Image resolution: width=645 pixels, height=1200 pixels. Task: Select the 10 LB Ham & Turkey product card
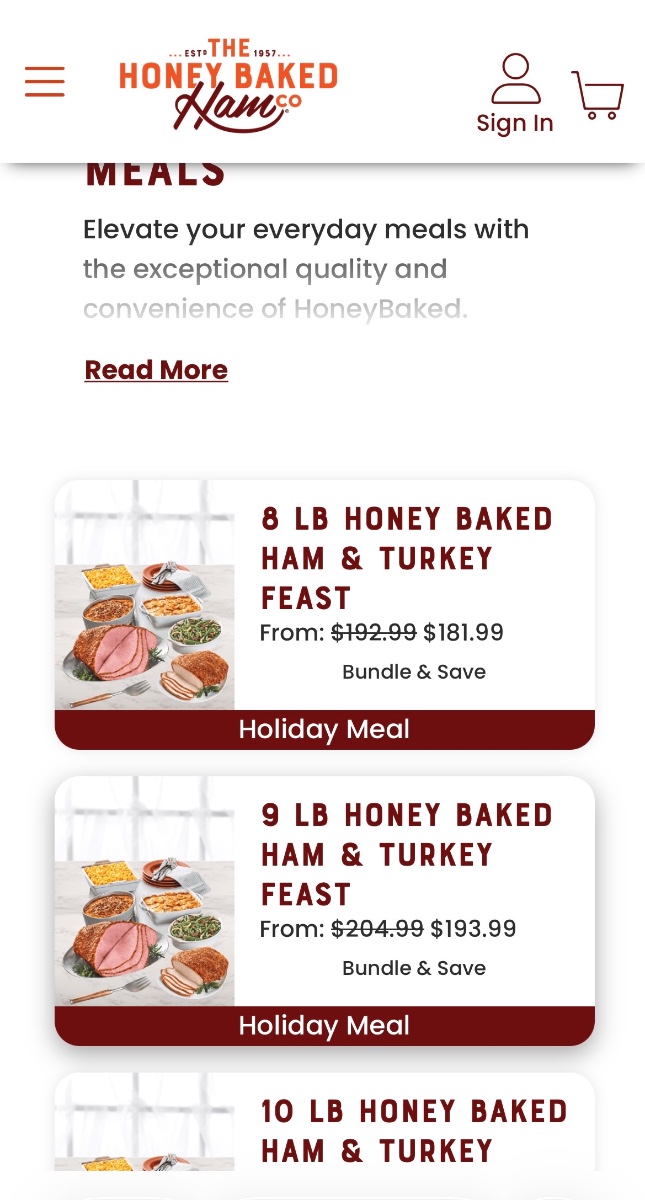324,1122
